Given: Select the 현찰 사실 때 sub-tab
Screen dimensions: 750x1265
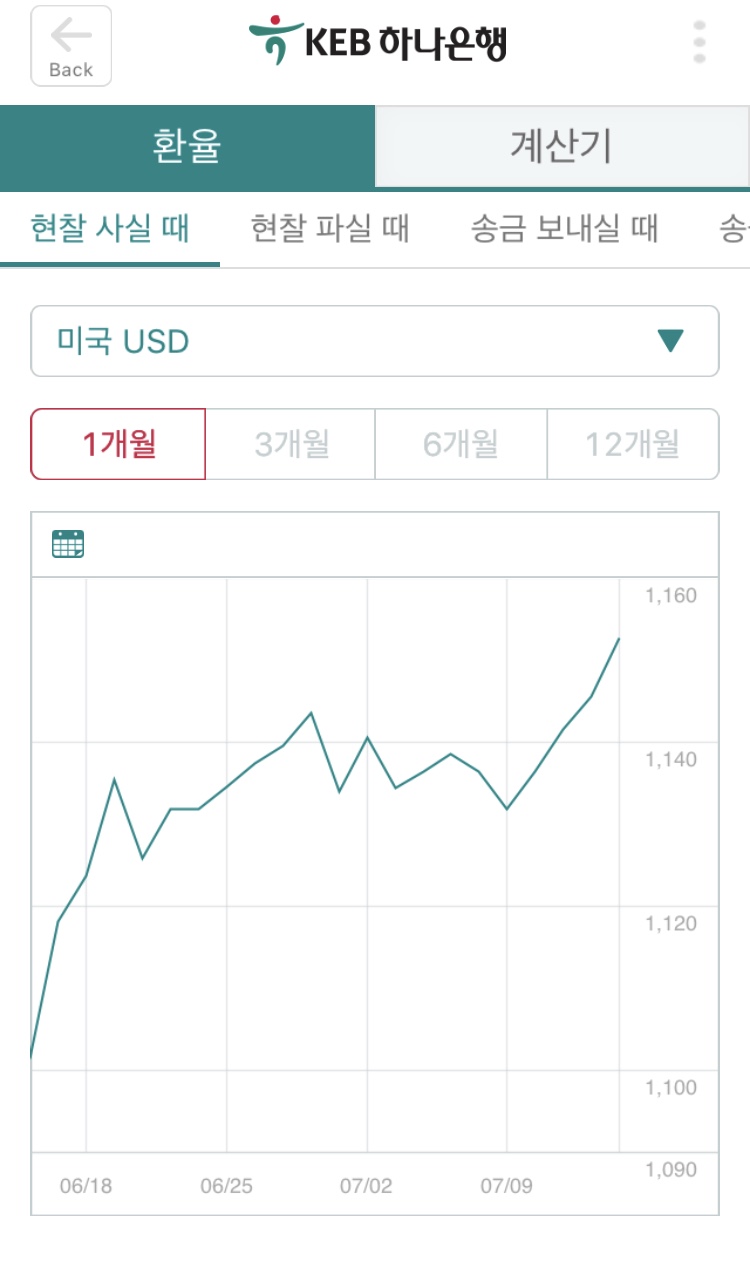Looking at the screenshot, I should (110, 229).
